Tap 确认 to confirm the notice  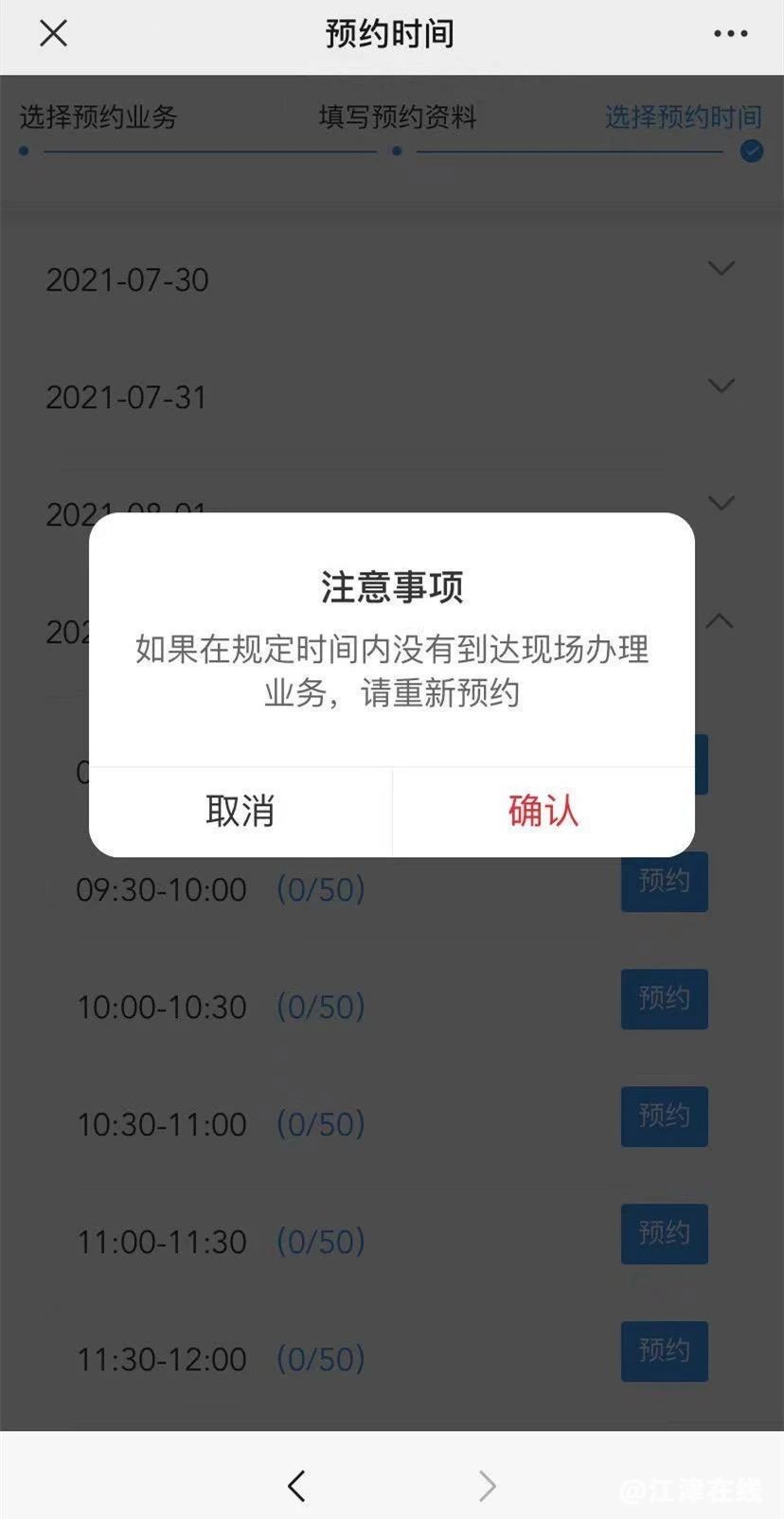[x=543, y=812]
